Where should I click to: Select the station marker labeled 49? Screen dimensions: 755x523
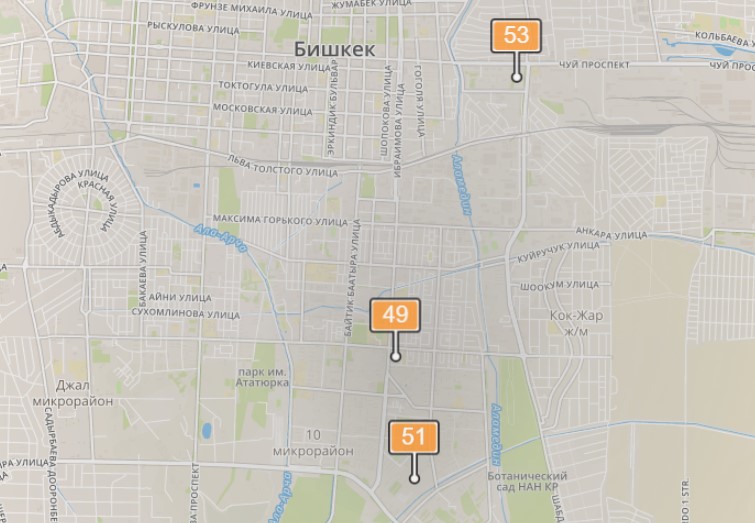point(396,315)
